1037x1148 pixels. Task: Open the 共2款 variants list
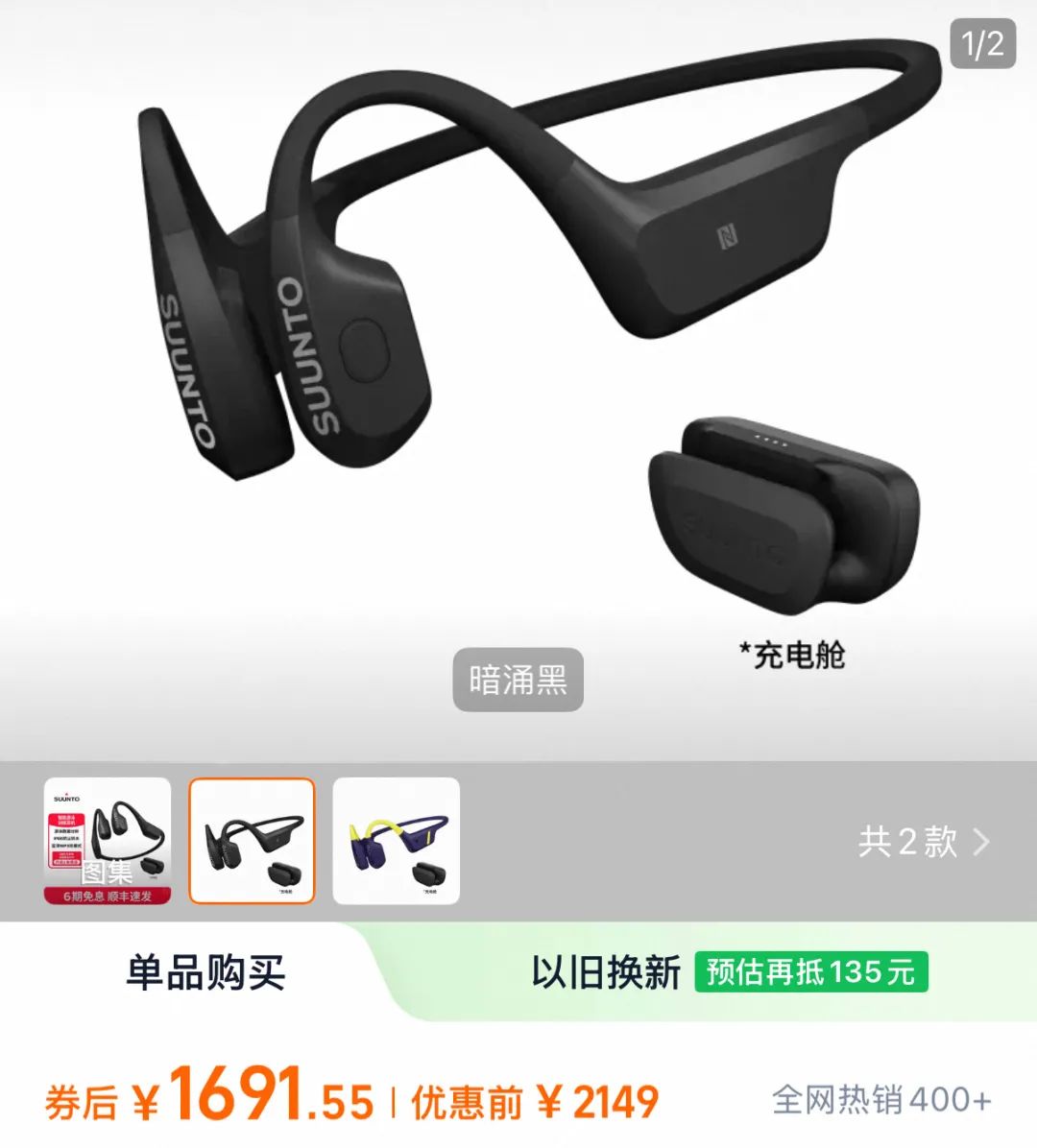[x=922, y=843]
